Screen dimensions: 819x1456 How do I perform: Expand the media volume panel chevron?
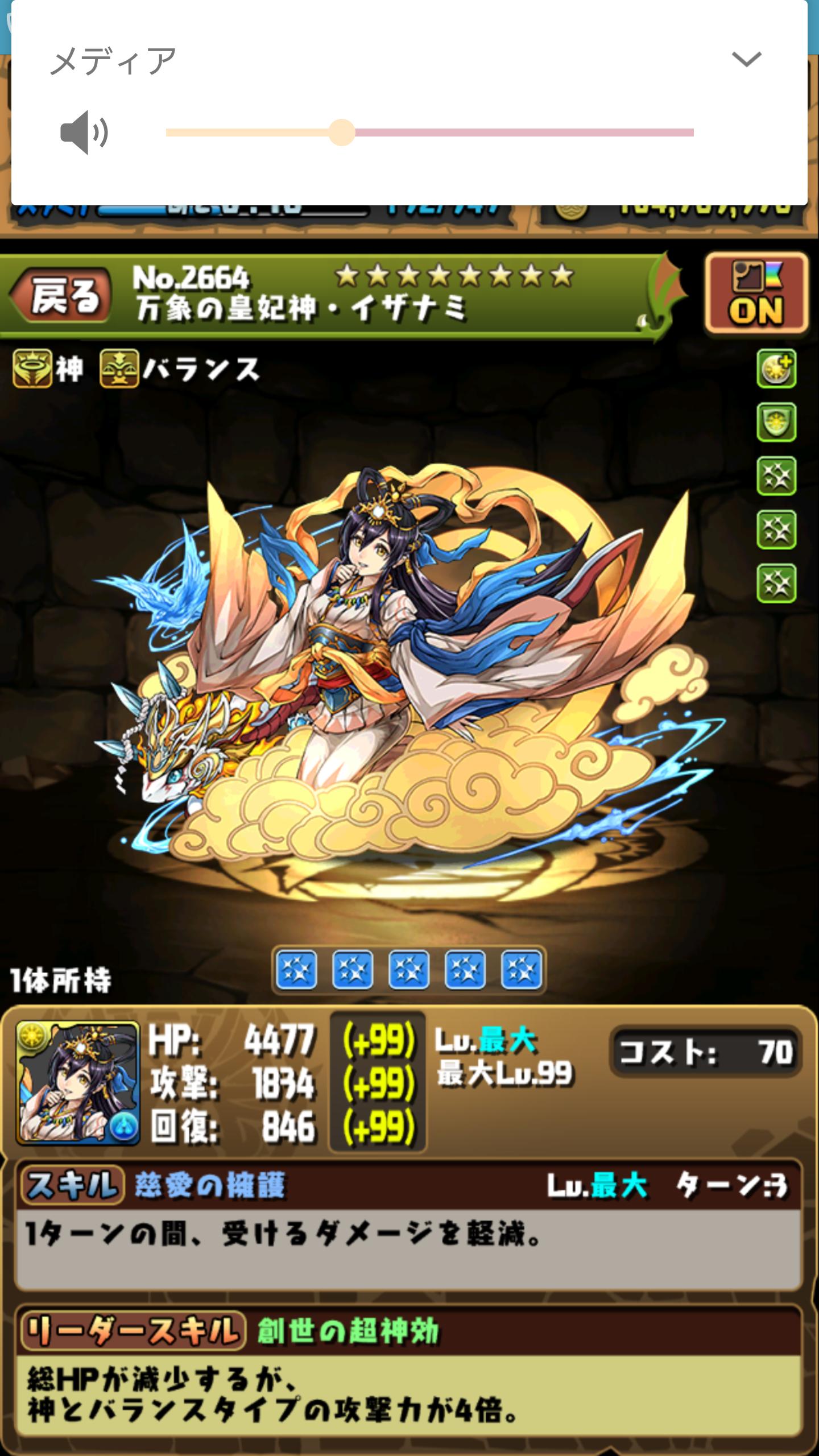746,59
